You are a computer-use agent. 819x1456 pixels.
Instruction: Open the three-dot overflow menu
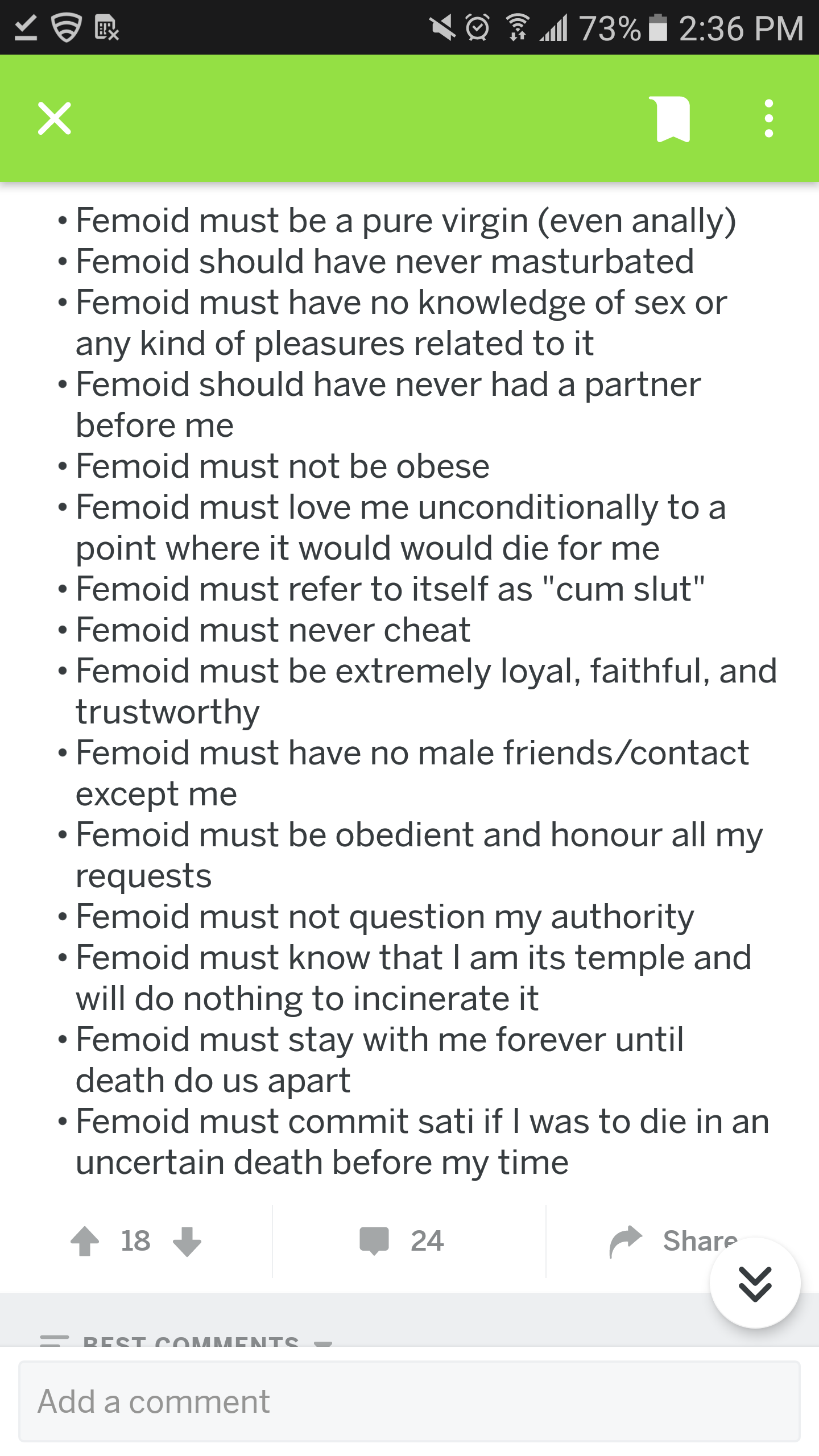pyautogui.click(x=769, y=118)
